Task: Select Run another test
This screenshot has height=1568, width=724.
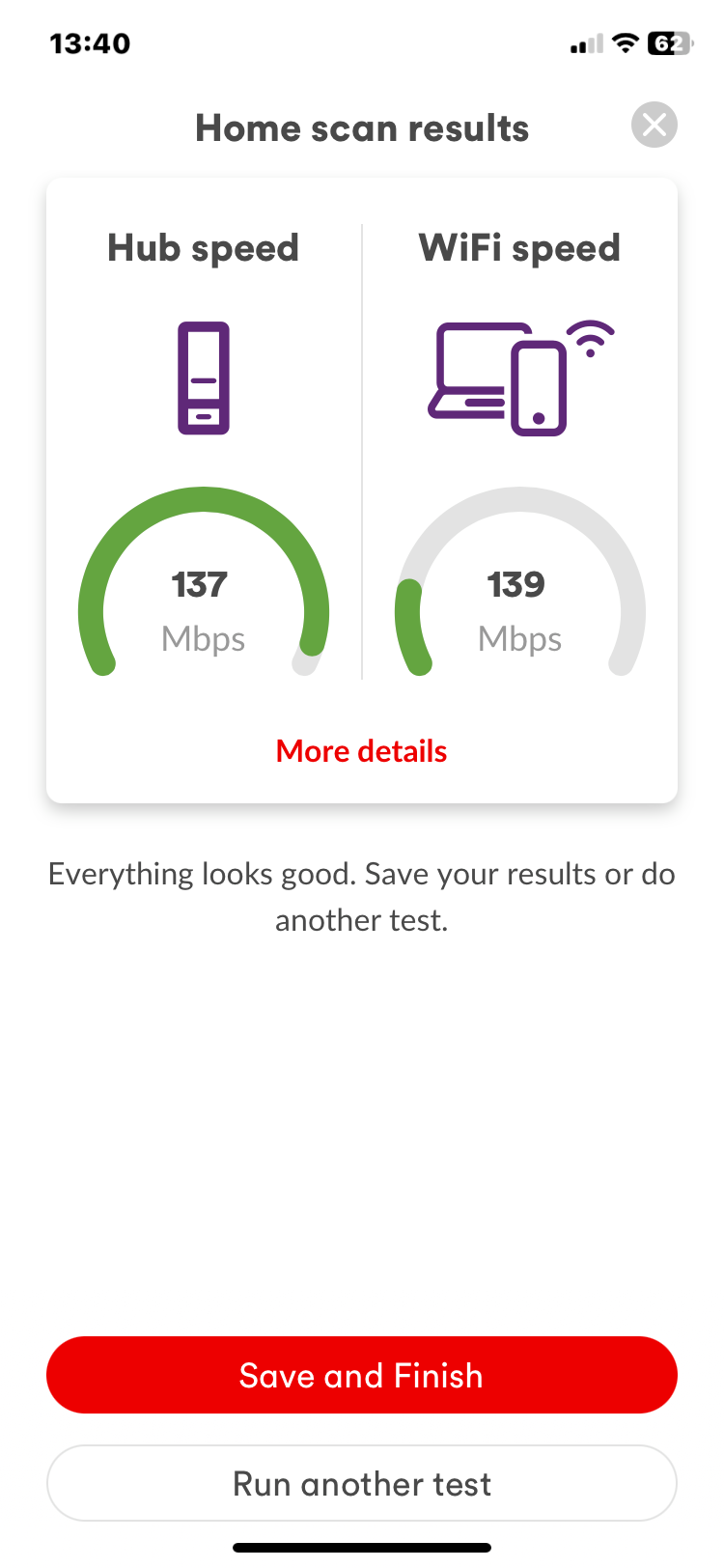Action: tap(361, 1482)
